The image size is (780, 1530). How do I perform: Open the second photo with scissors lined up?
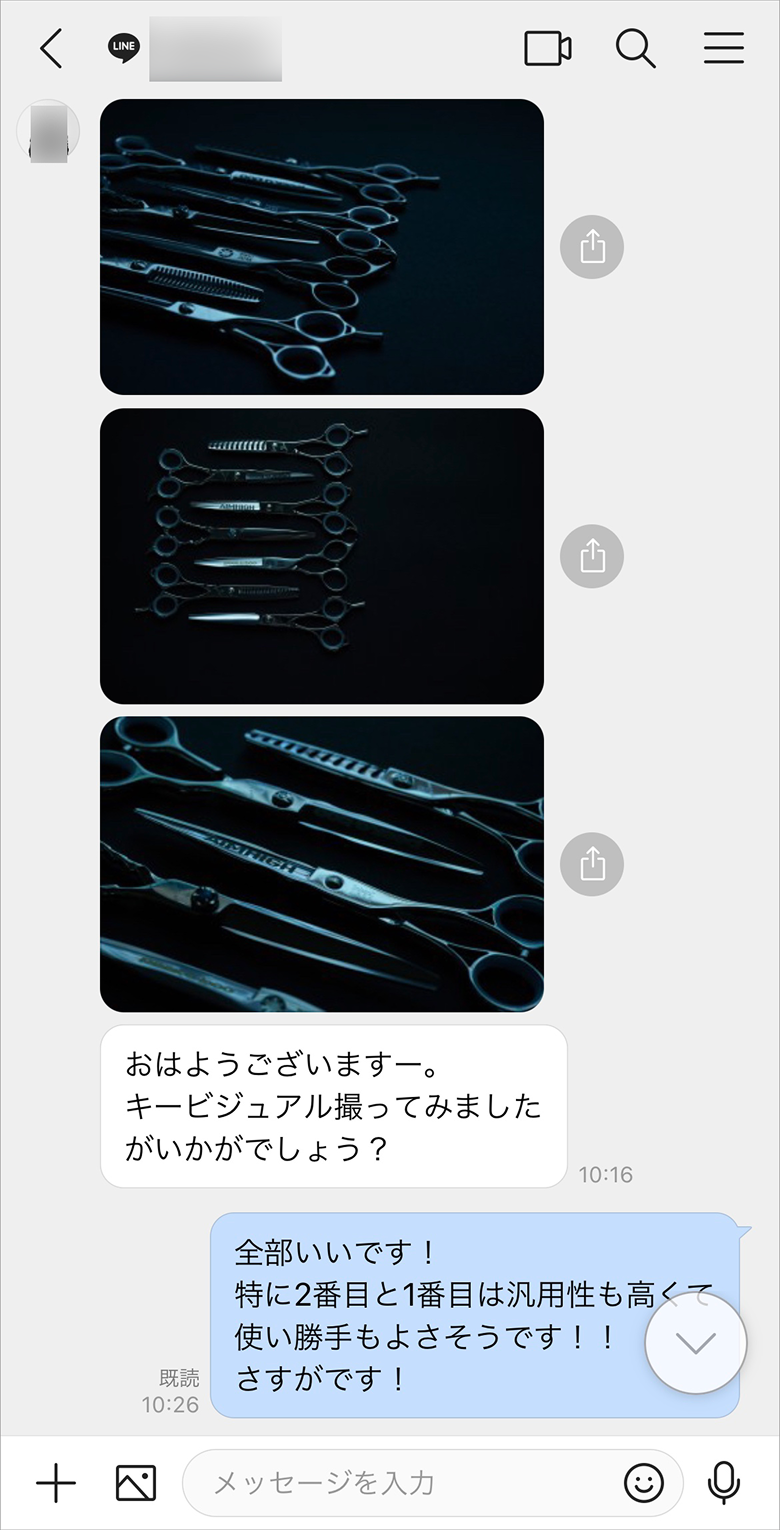coord(321,556)
